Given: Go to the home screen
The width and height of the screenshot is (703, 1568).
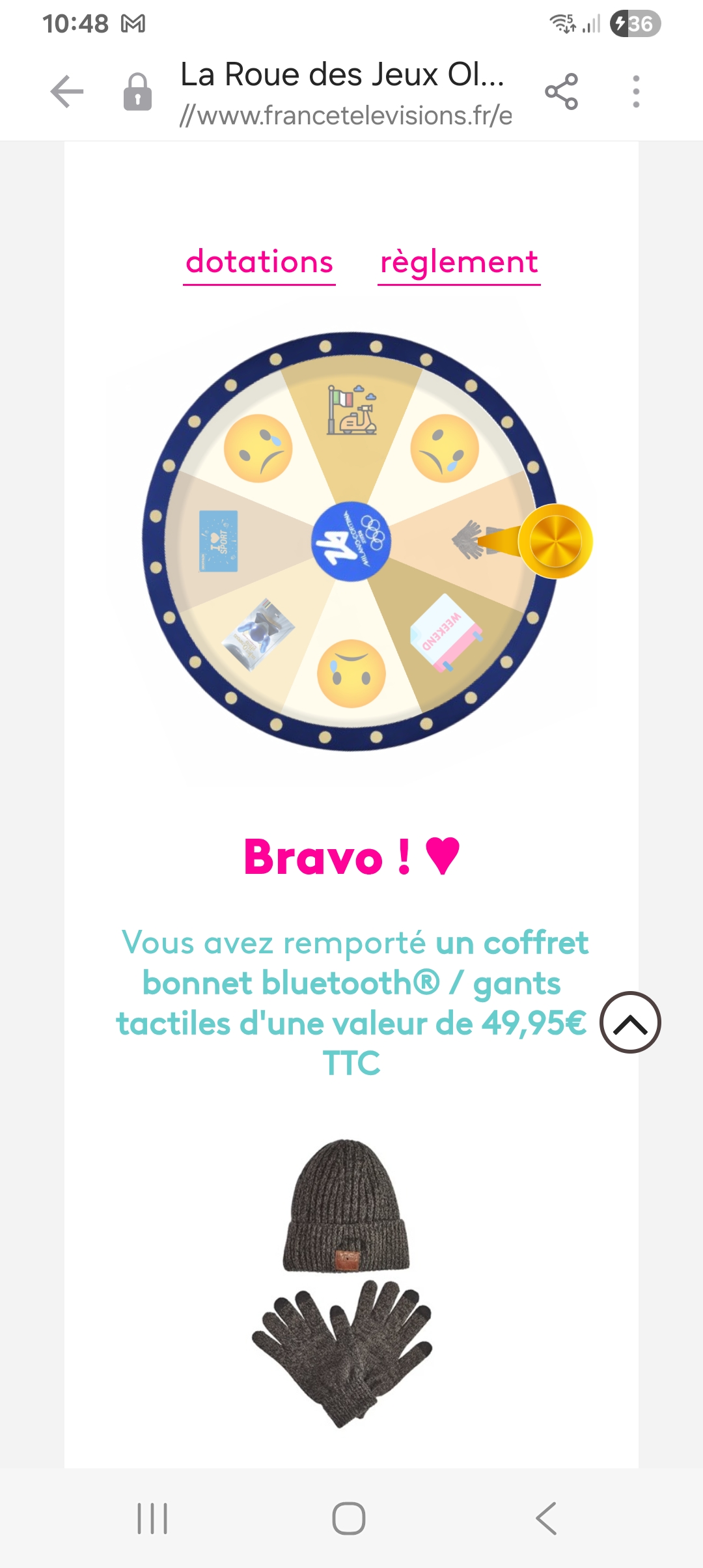Looking at the screenshot, I should (x=349, y=1519).
